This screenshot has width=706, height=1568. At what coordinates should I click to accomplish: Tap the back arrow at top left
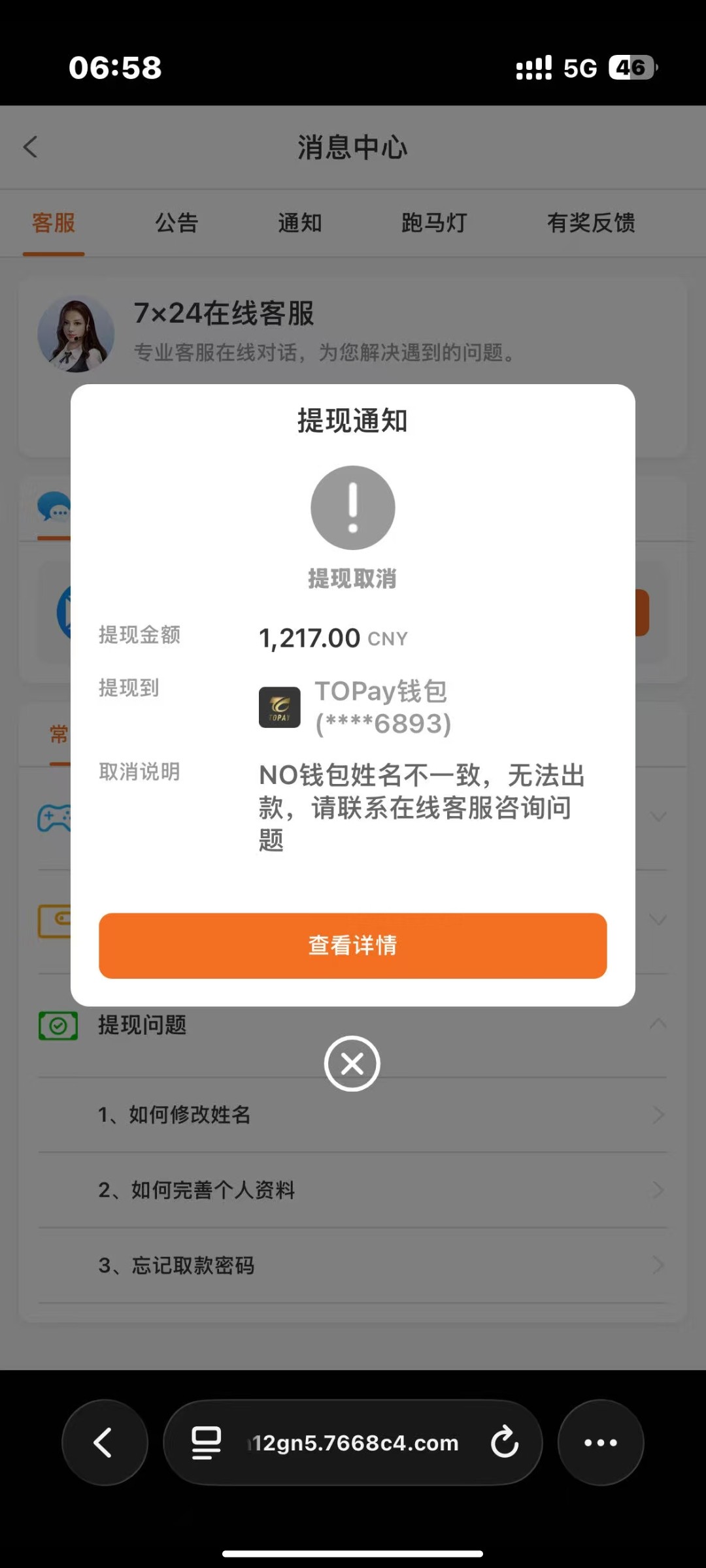pyautogui.click(x=29, y=147)
